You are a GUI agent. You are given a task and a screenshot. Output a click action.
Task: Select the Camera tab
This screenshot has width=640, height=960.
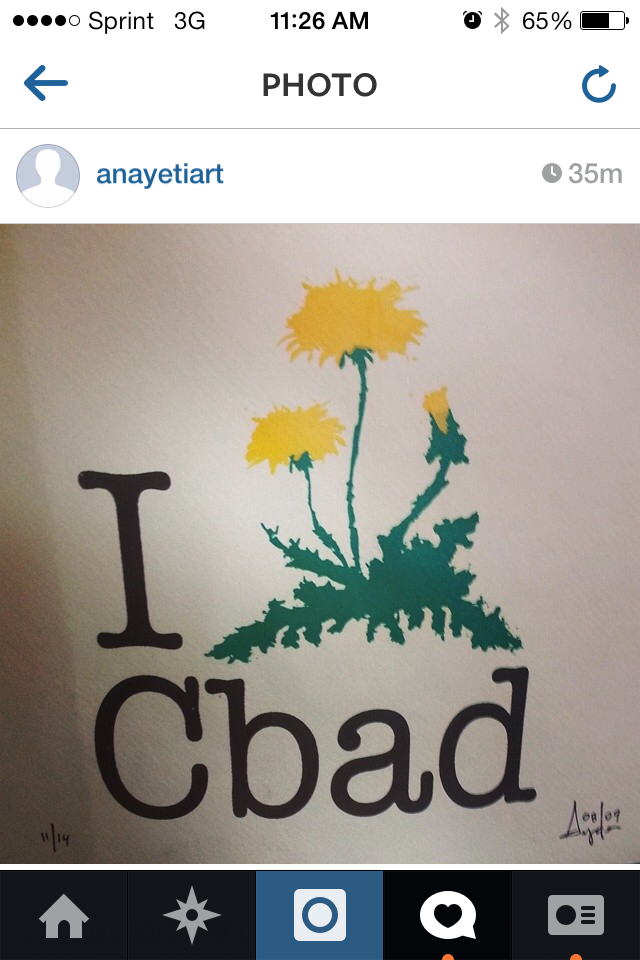pos(320,916)
